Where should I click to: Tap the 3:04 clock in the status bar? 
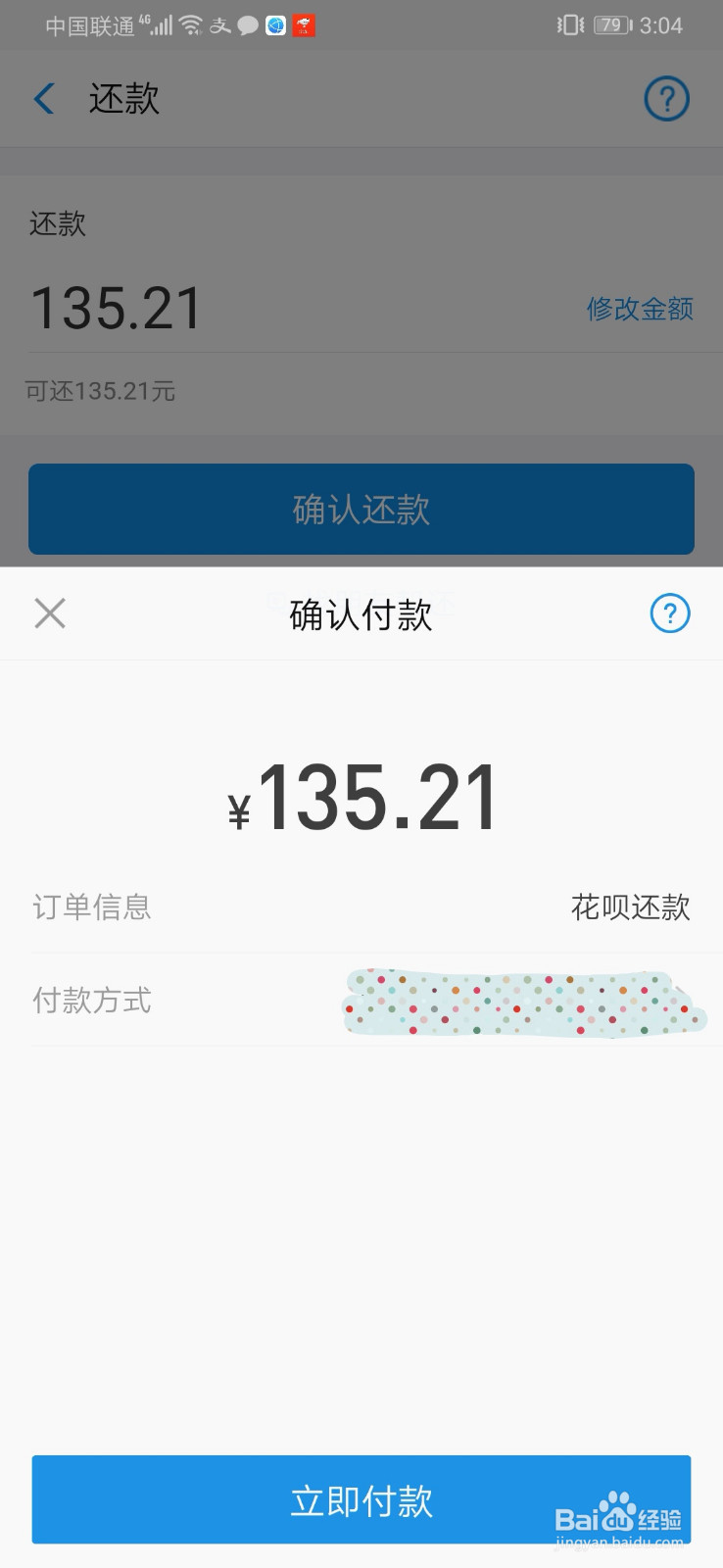667,25
